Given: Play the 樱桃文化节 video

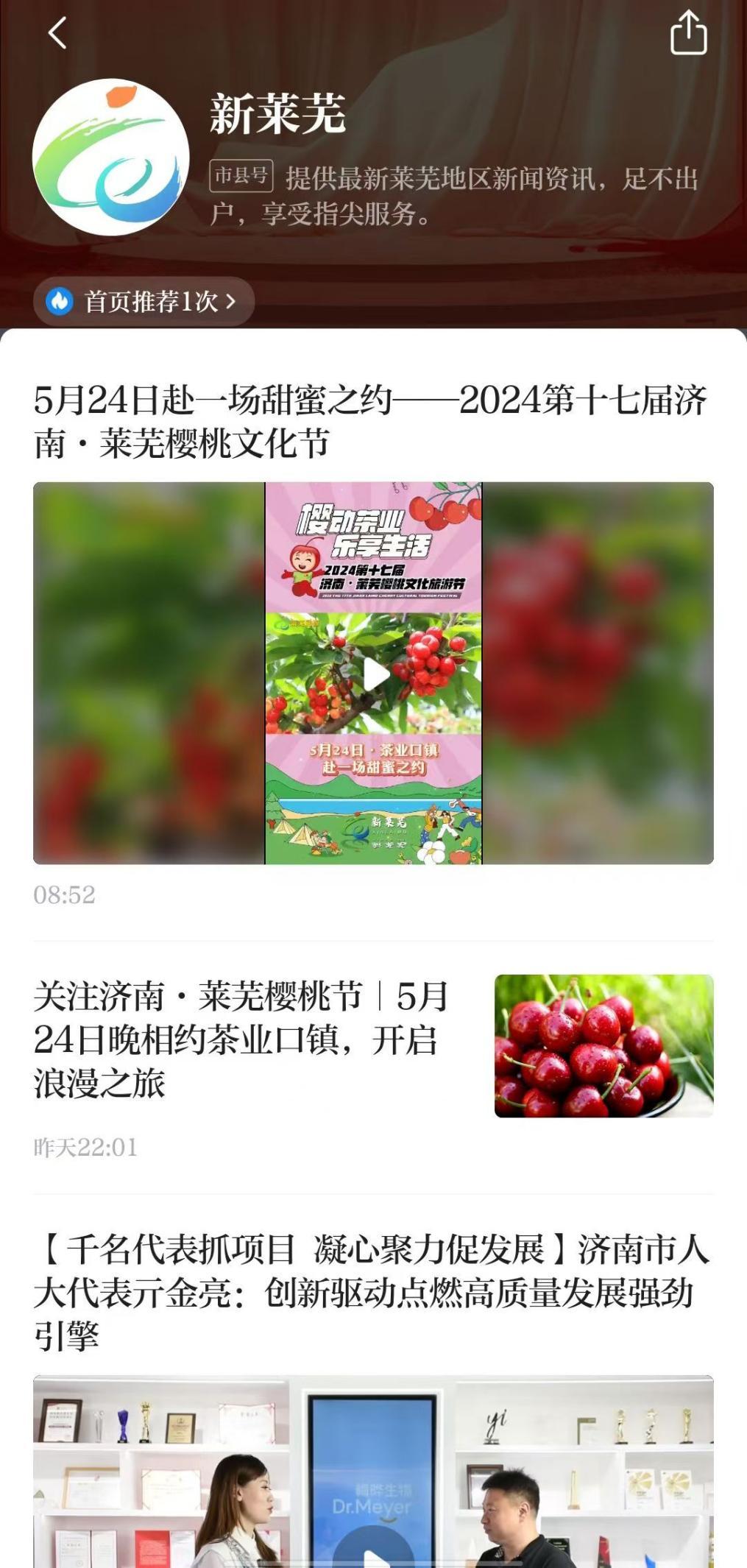Looking at the screenshot, I should click(x=375, y=674).
